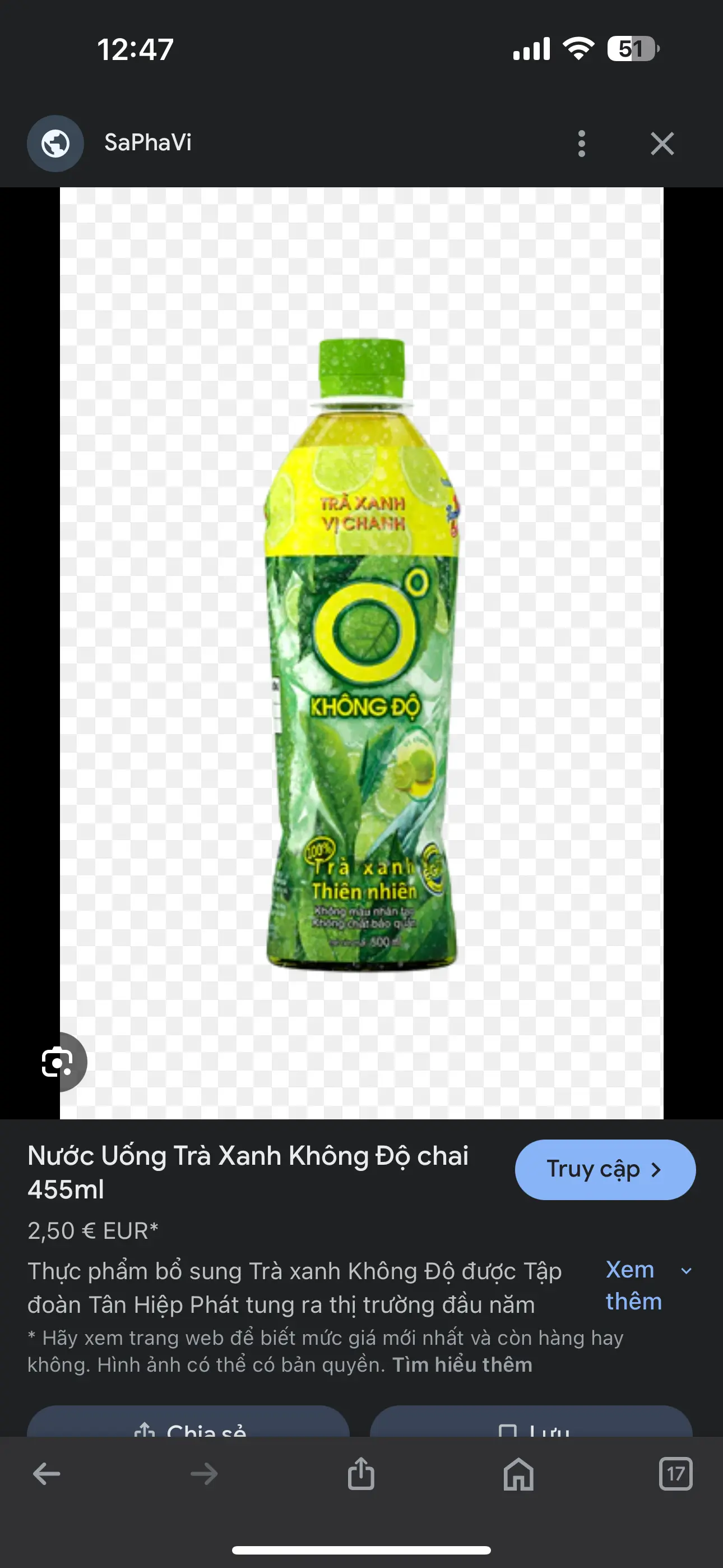
Task: Open the SaPhaVi site globe icon
Action: (55, 144)
